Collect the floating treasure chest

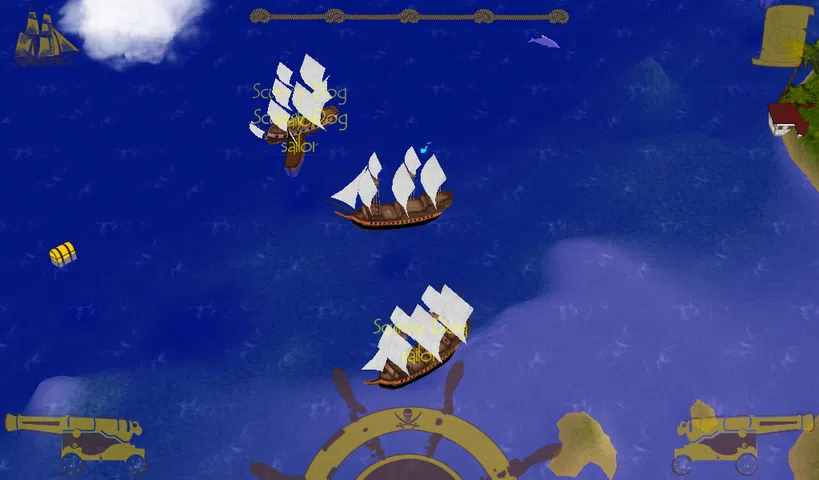click(x=63, y=254)
